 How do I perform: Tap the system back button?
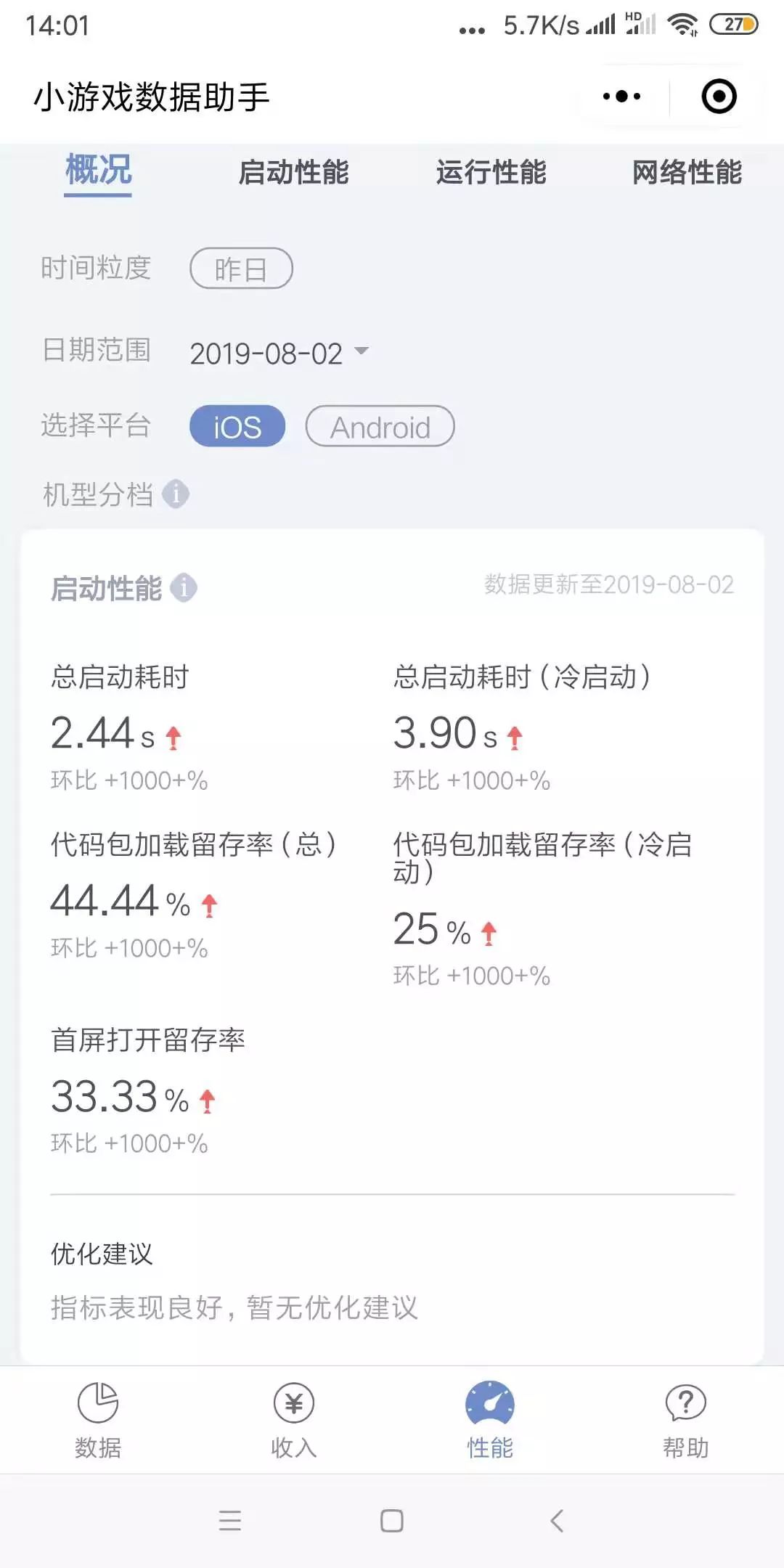(x=557, y=1521)
